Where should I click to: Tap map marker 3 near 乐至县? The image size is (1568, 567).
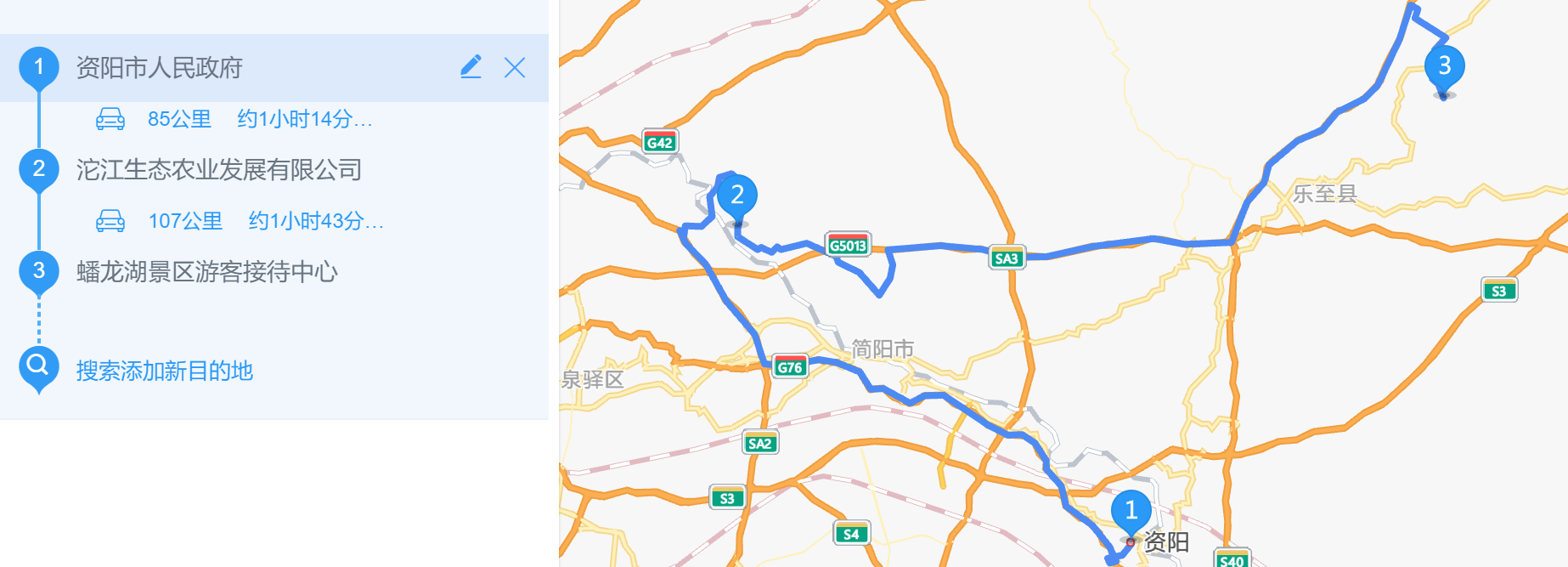point(1444,67)
